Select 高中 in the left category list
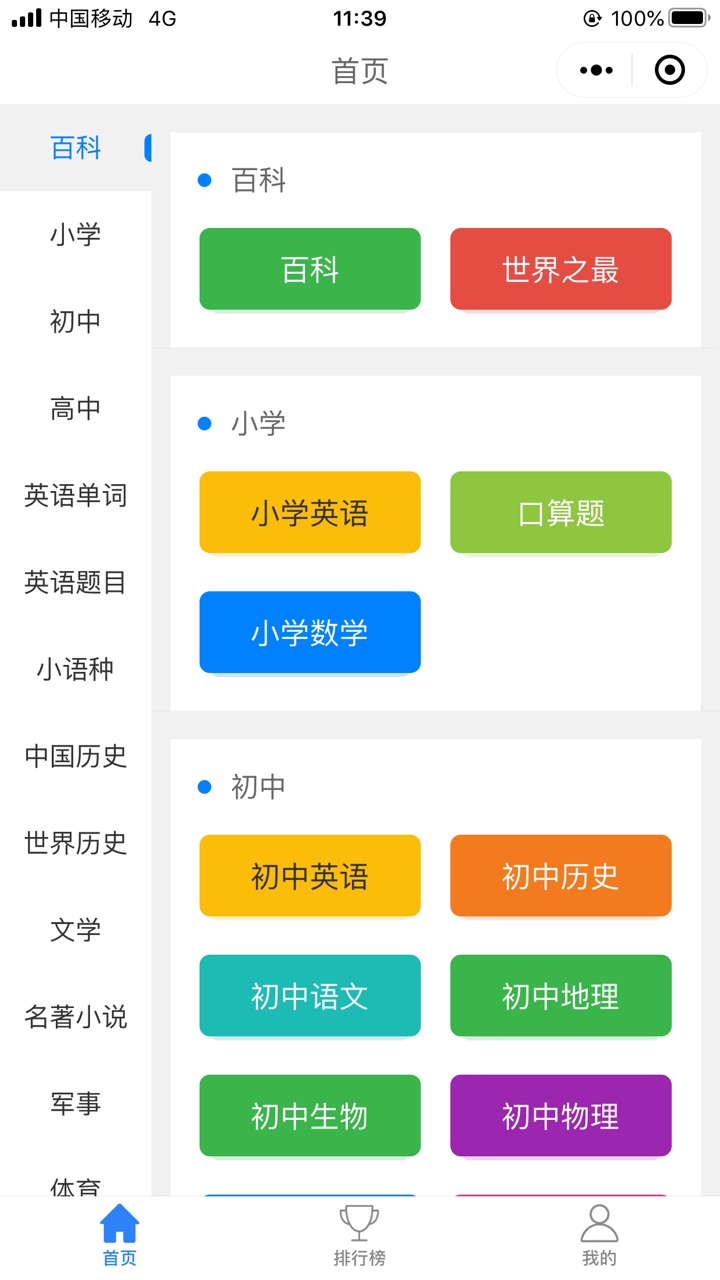 [75, 409]
